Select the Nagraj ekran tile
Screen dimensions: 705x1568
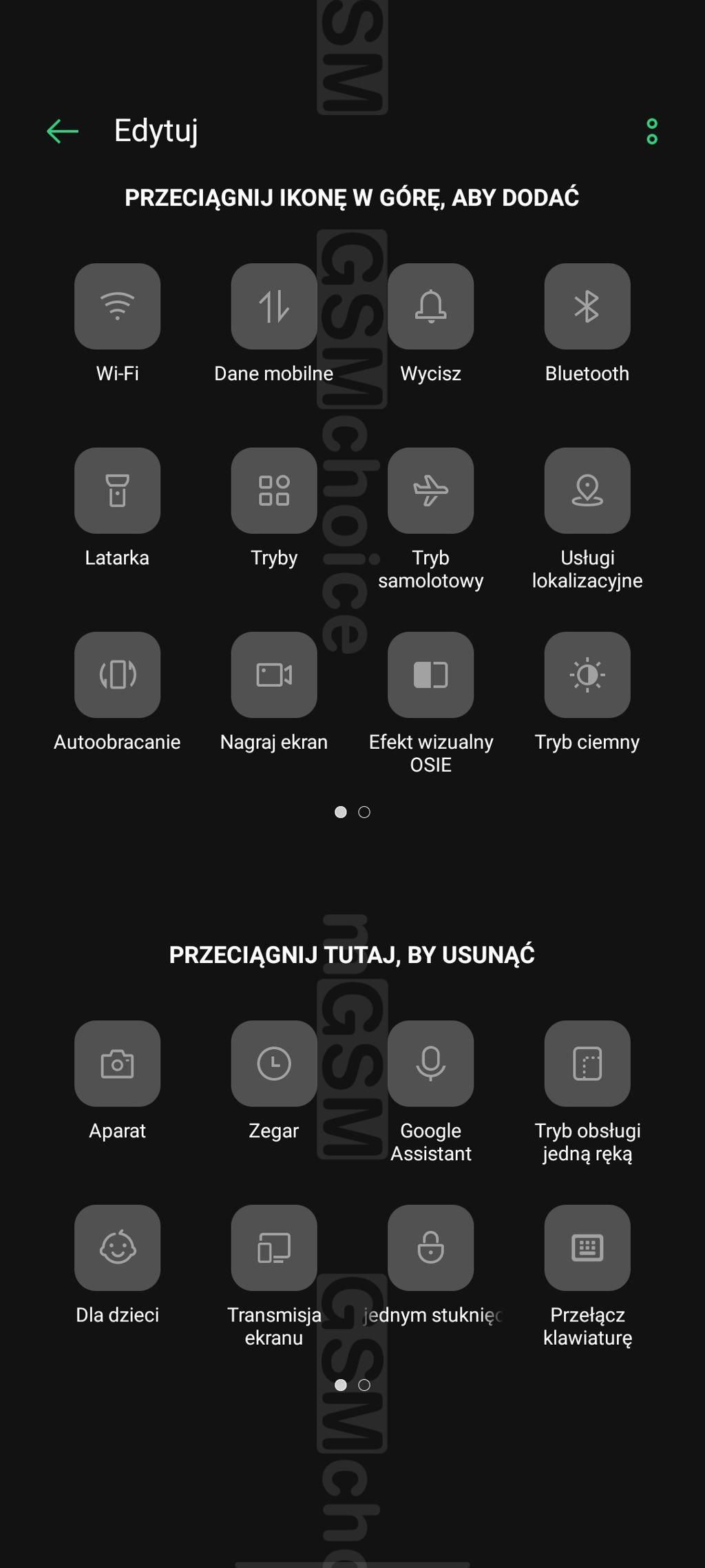[x=273, y=674]
